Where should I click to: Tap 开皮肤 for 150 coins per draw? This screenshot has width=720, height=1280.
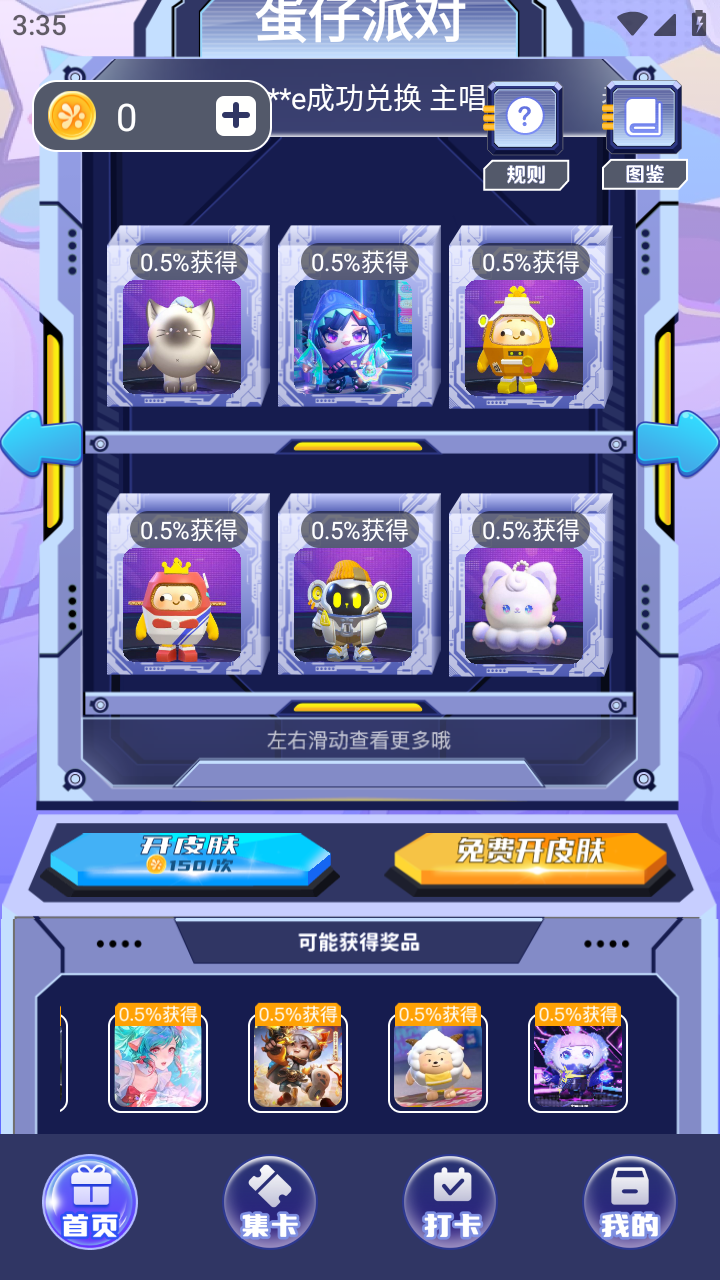click(190, 858)
